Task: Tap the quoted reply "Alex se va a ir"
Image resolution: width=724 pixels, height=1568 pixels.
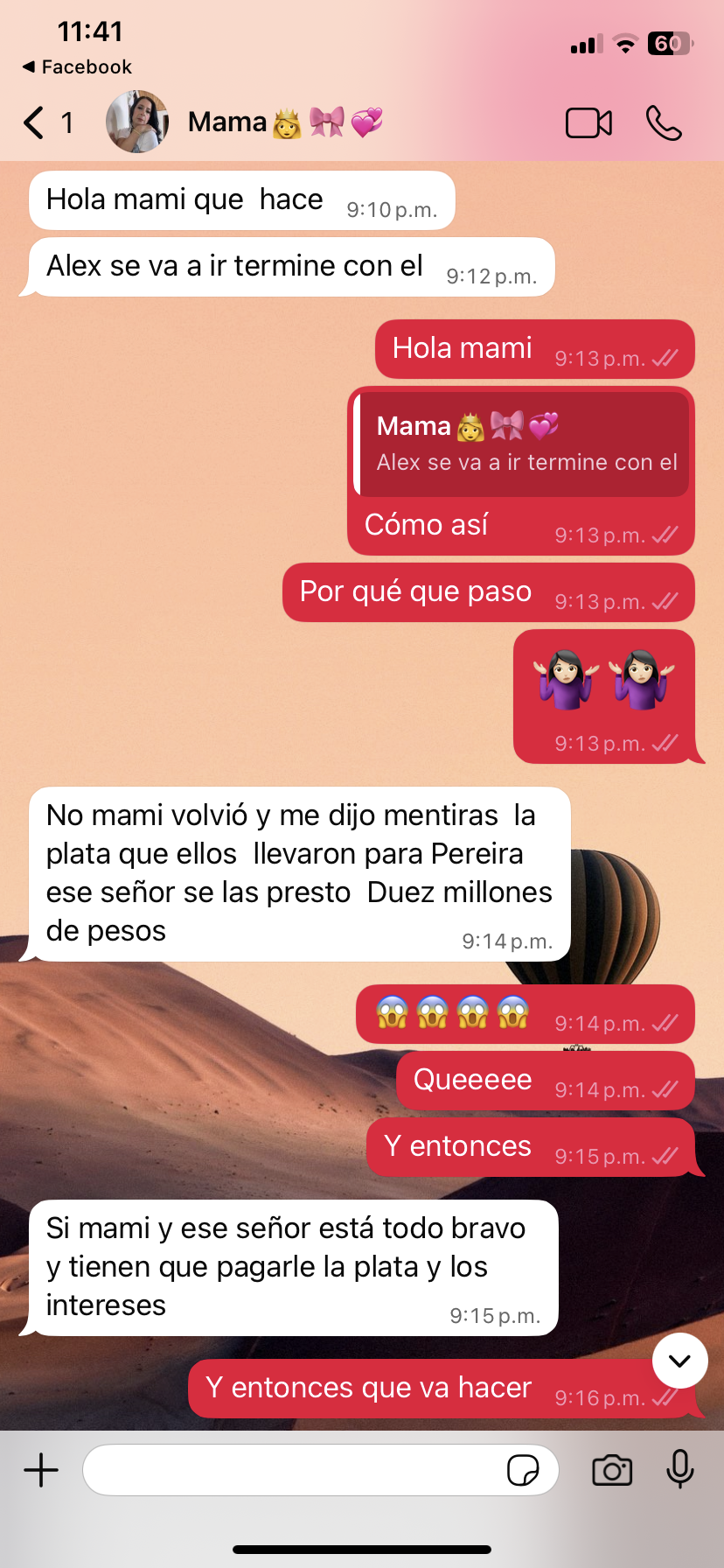Action: 523,444
